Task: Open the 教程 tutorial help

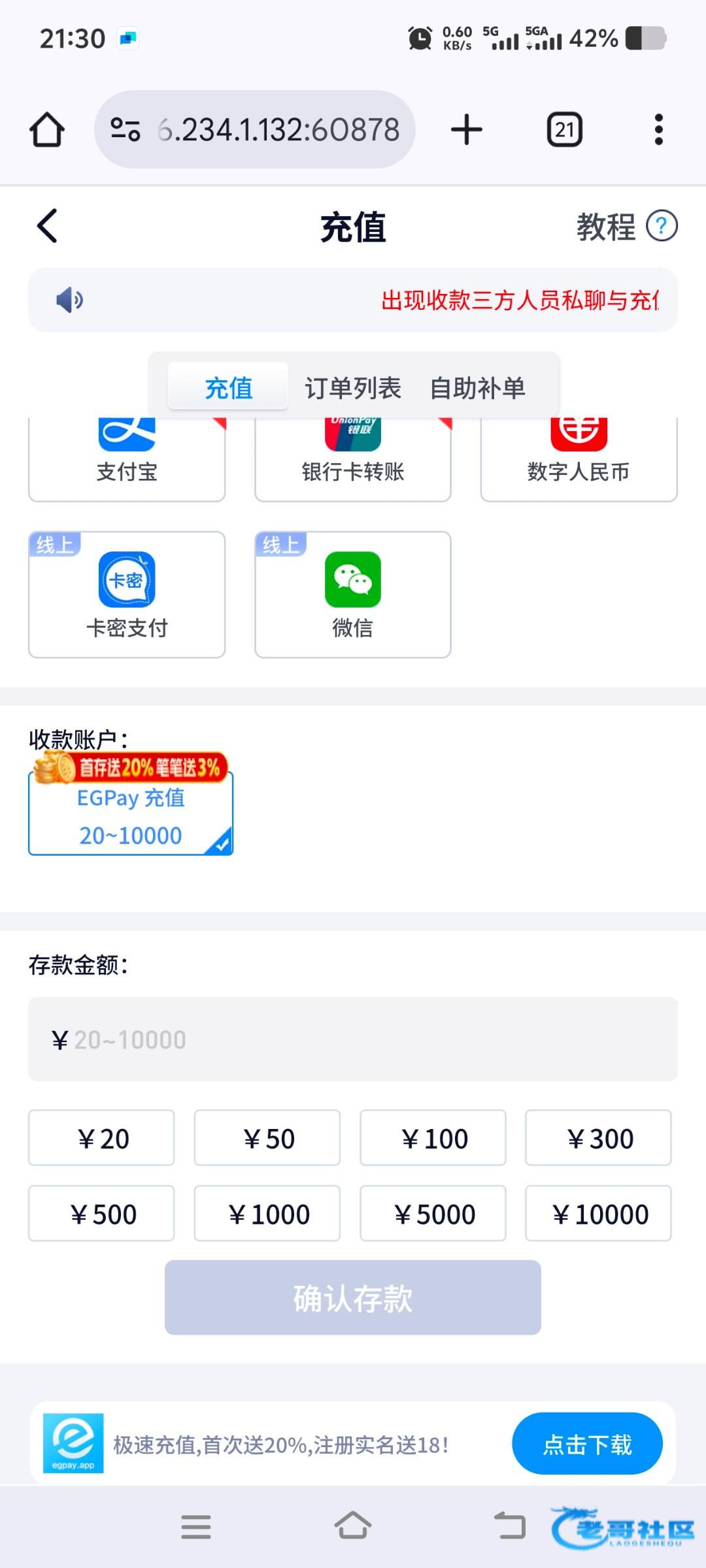Action: (626, 227)
